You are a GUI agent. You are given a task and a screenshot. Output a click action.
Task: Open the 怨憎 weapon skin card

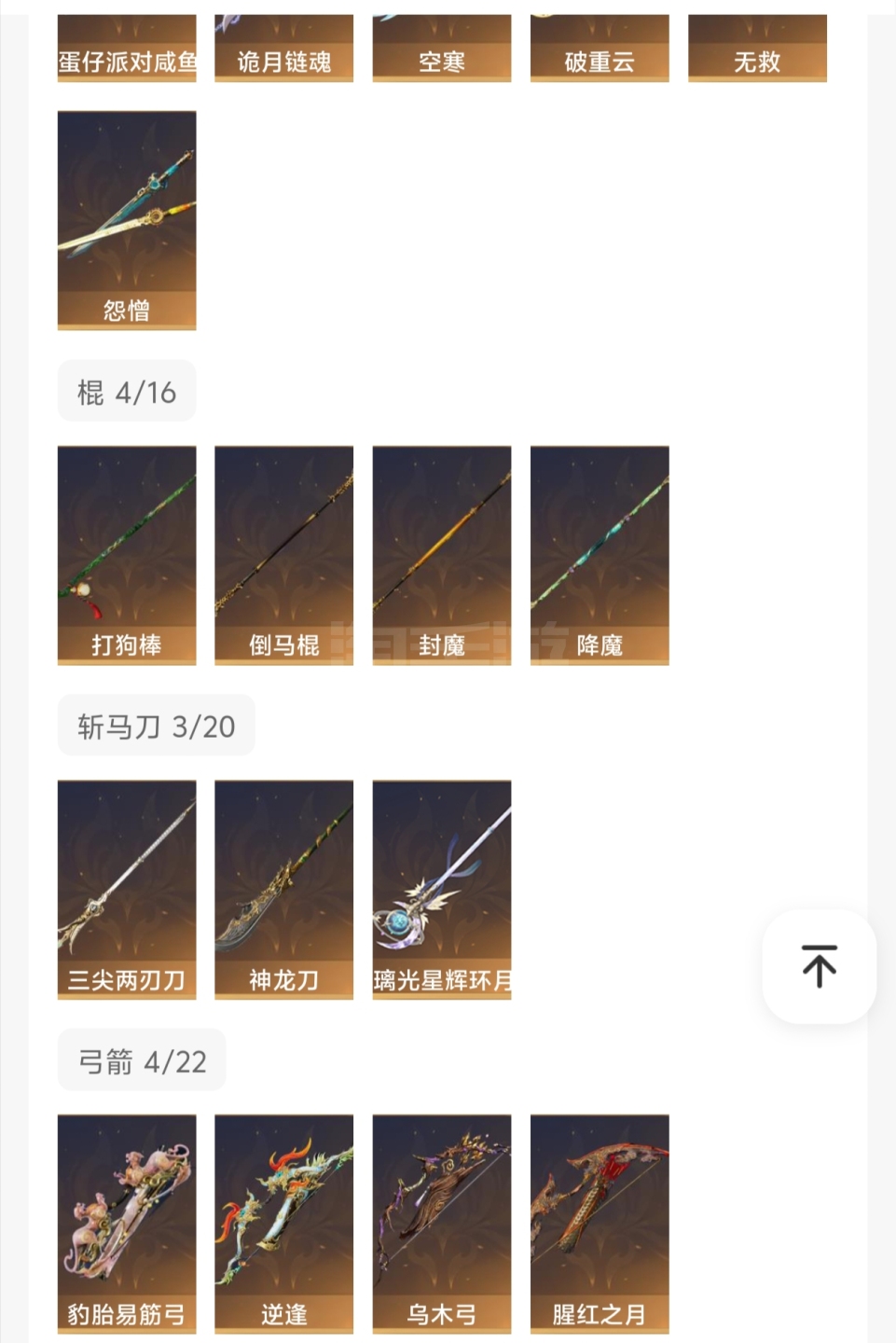click(x=127, y=220)
